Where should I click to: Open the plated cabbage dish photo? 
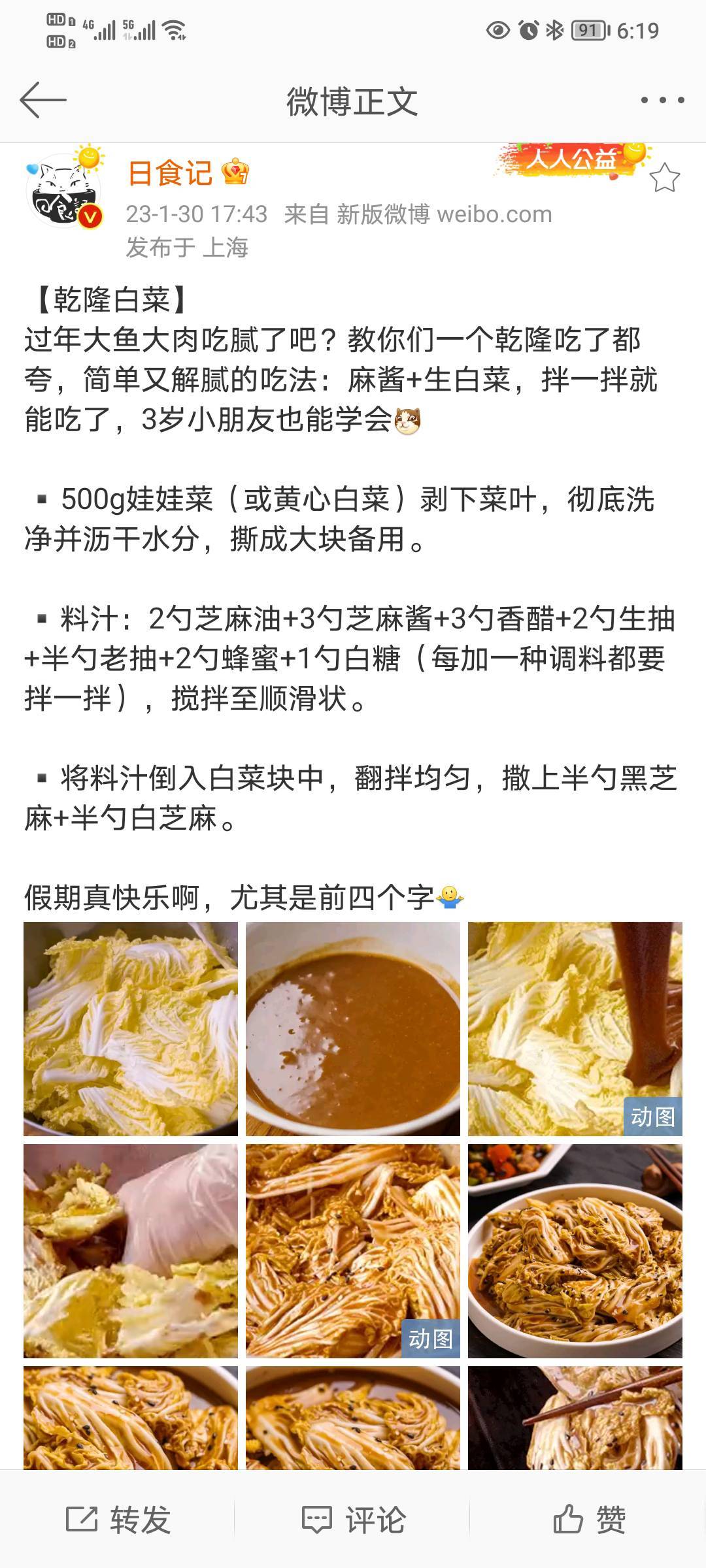click(x=575, y=1250)
